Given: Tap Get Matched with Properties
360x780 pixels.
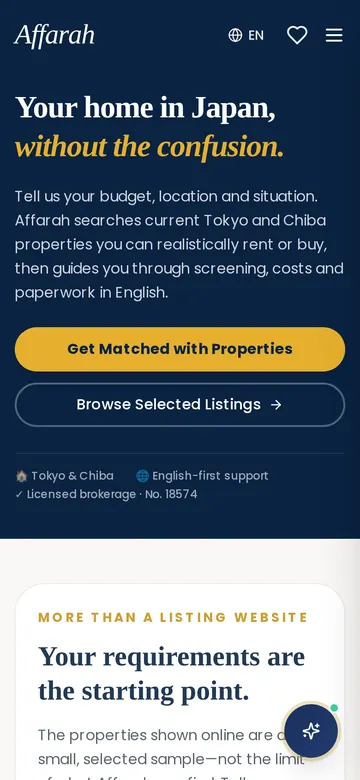Looking at the screenshot, I should point(180,349).
